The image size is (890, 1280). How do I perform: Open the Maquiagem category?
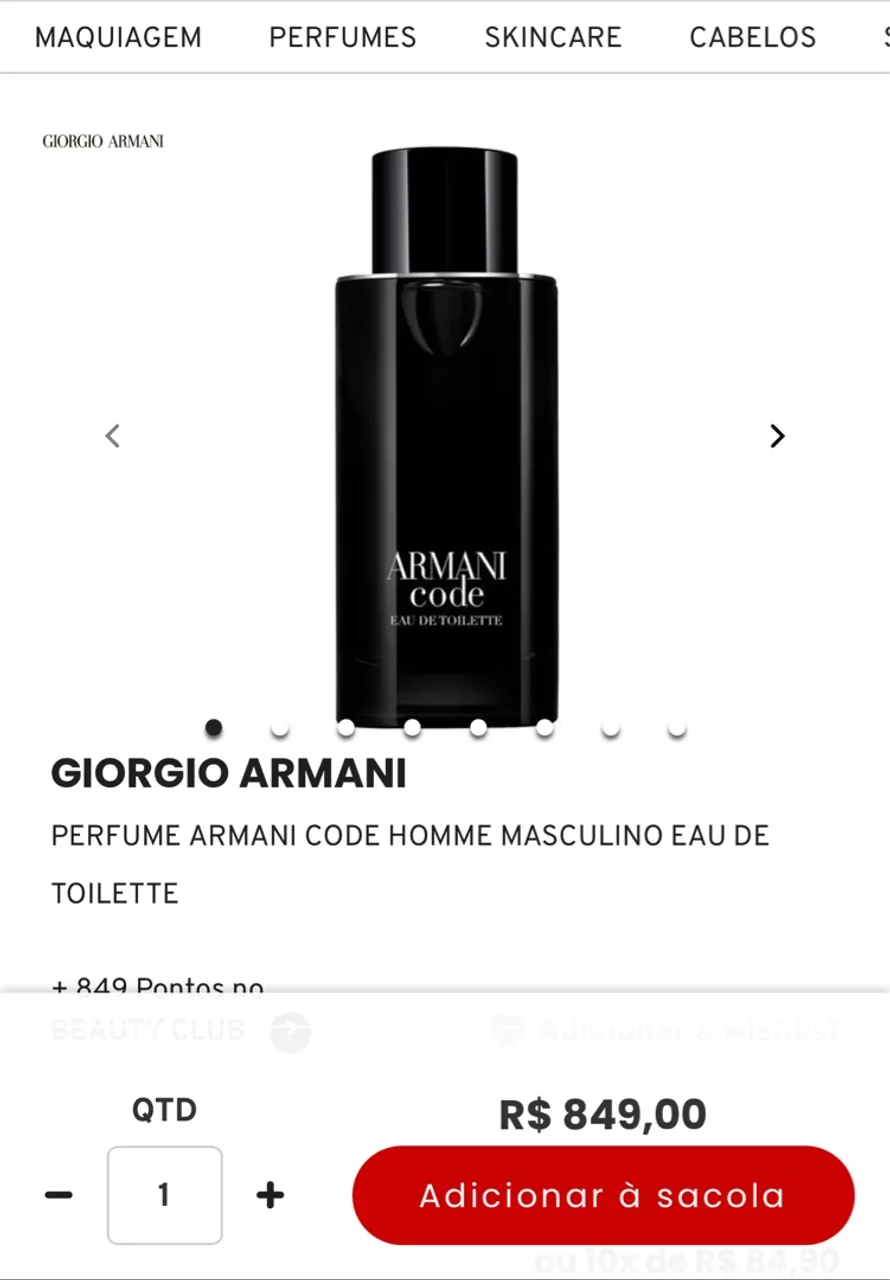118,38
